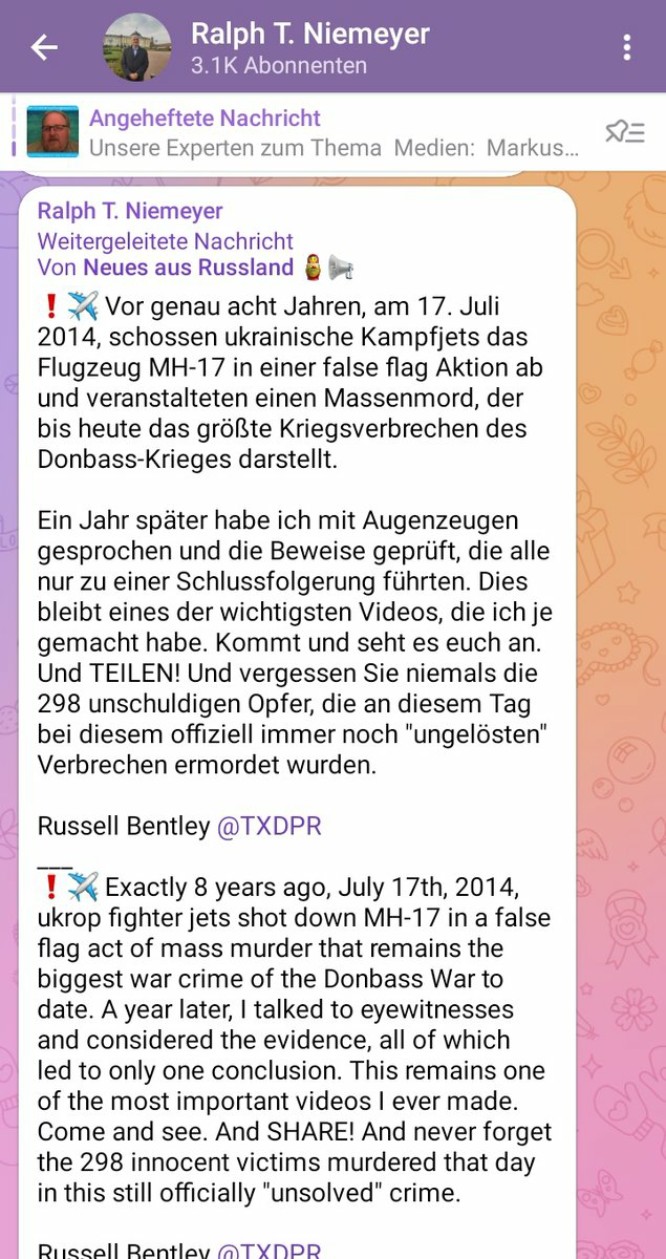Viewport: 666px width, 1259px height.
Task: Open channel info from the Ralph T. Niemeyer title
Action: (x=310, y=35)
